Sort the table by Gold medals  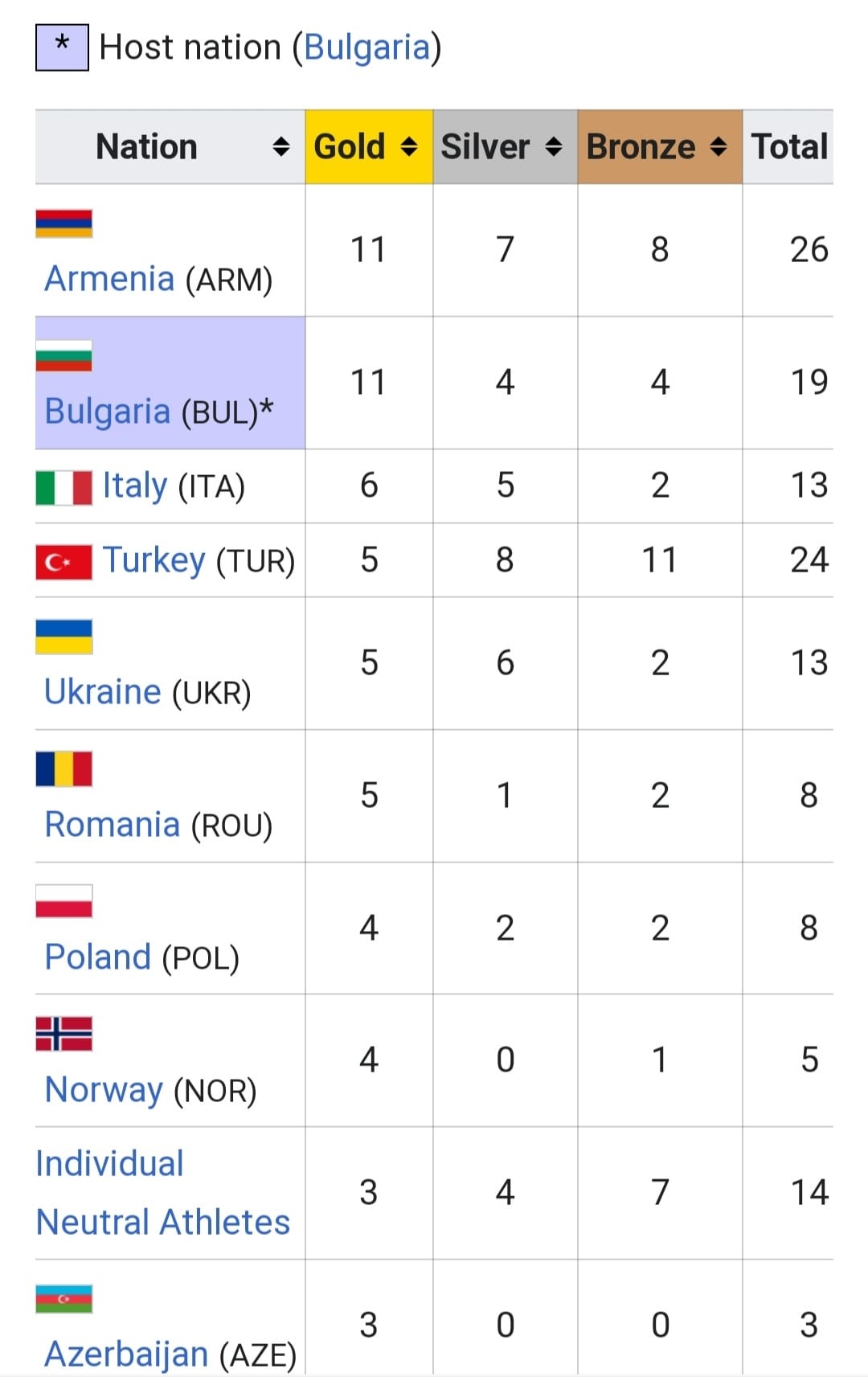[x=409, y=147]
